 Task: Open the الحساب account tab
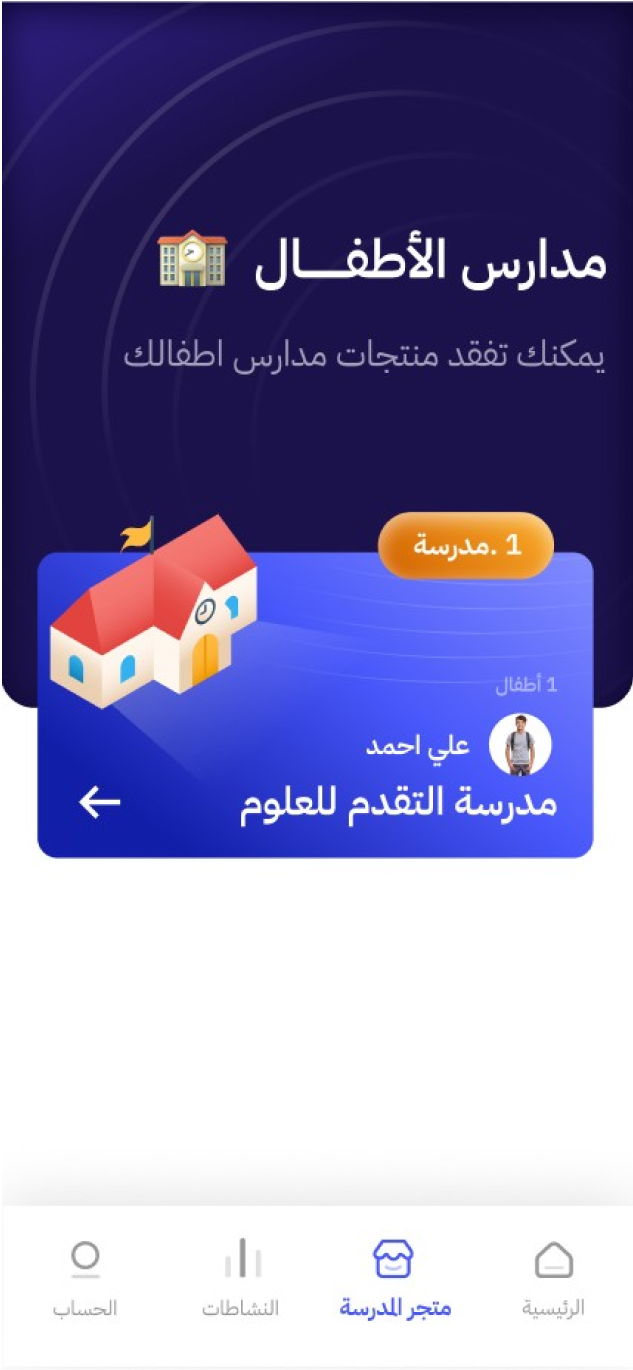click(85, 1275)
